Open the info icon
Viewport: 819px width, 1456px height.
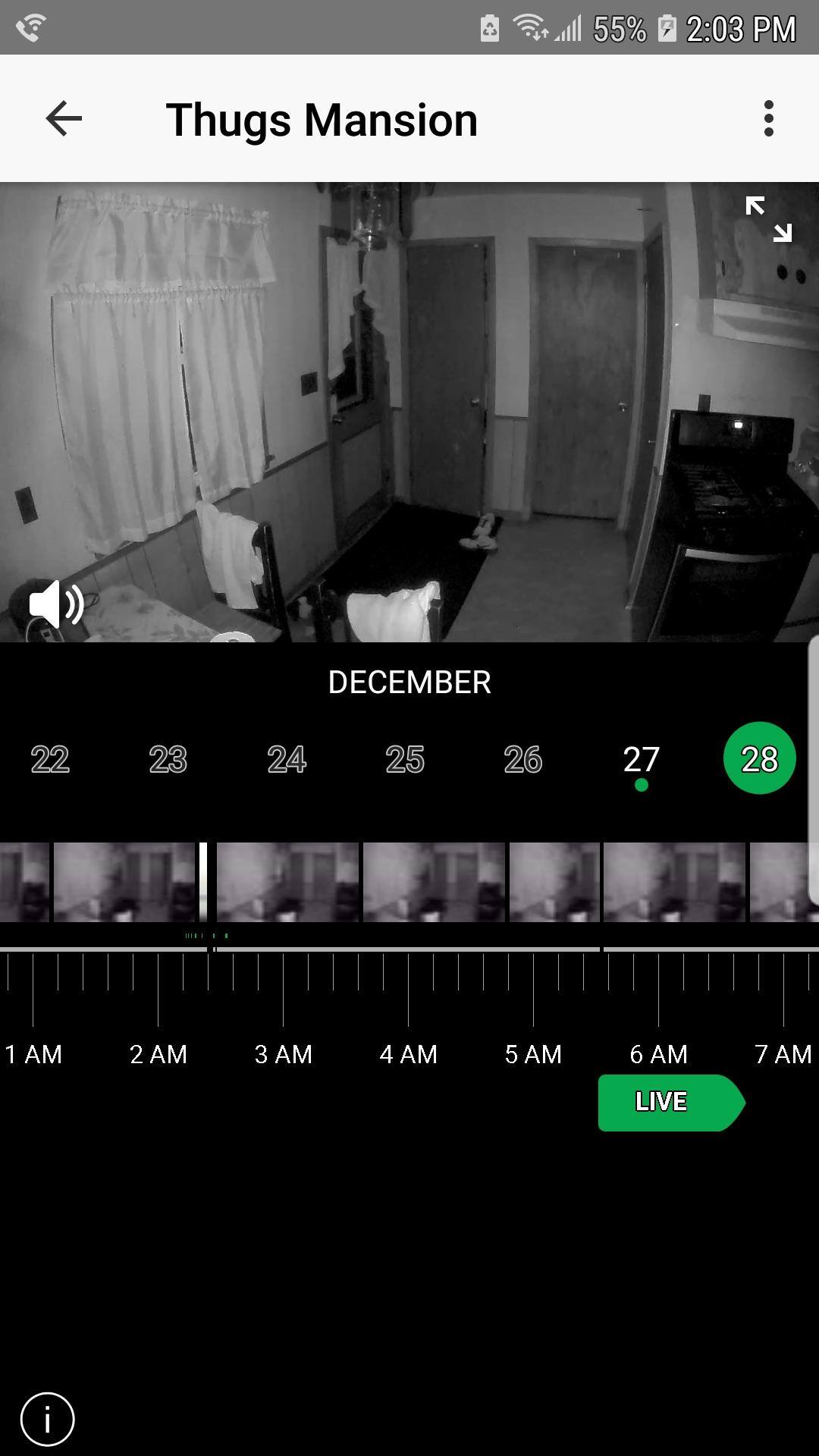coord(47,1419)
